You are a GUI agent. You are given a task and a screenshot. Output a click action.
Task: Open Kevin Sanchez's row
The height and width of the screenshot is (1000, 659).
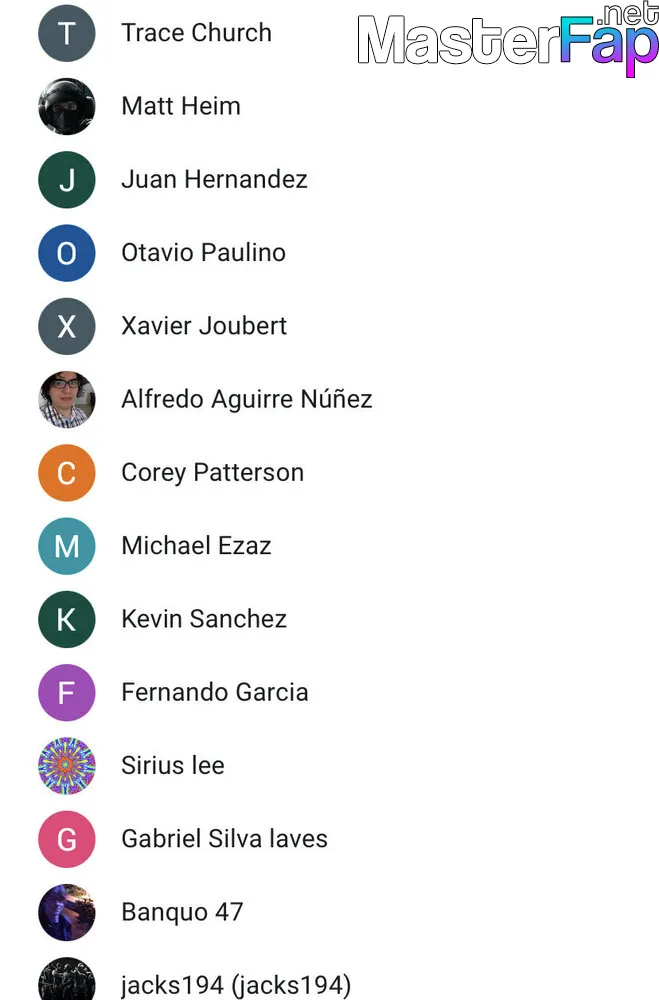pos(204,619)
